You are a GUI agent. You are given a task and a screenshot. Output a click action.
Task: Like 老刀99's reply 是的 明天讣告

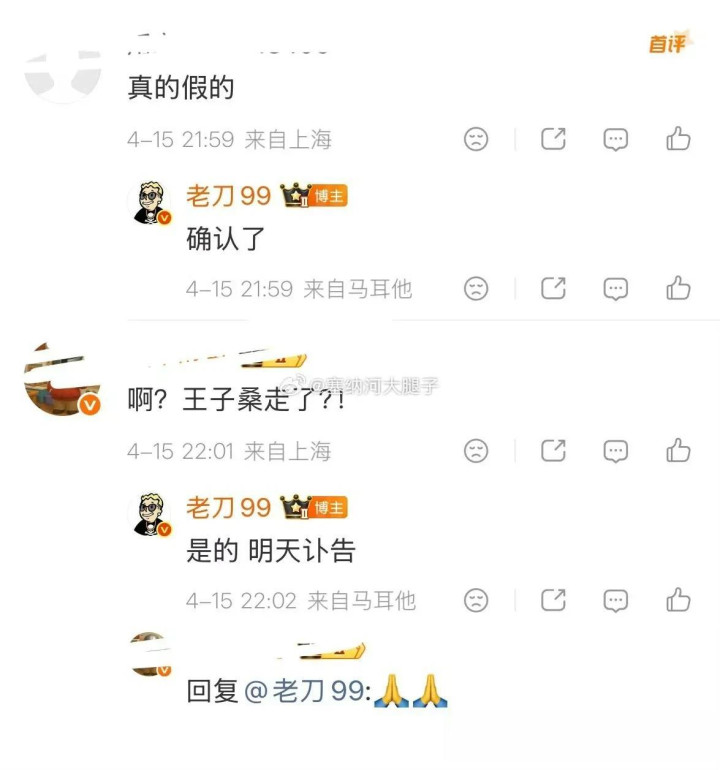click(x=678, y=600)
